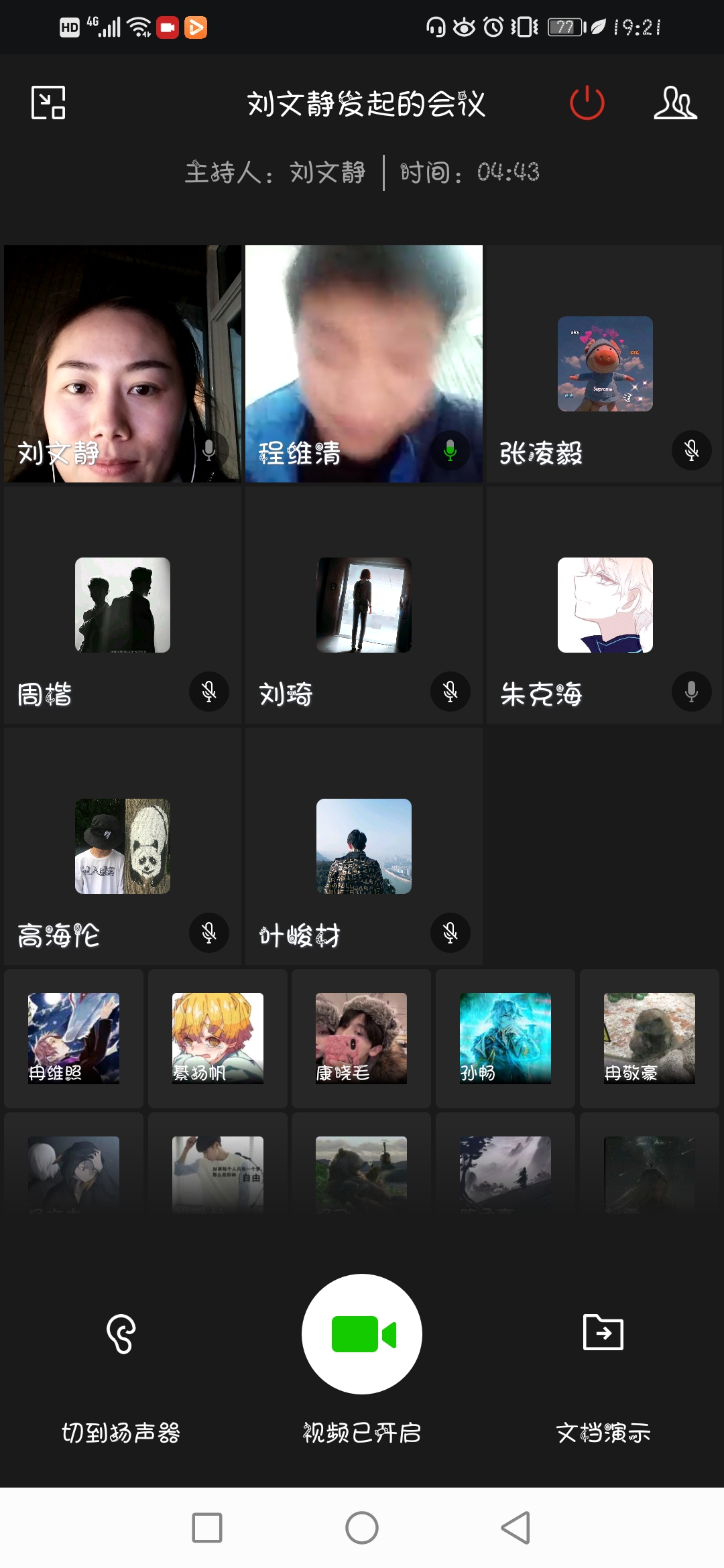Select participant 冉维照

[x=74, y=1038]
